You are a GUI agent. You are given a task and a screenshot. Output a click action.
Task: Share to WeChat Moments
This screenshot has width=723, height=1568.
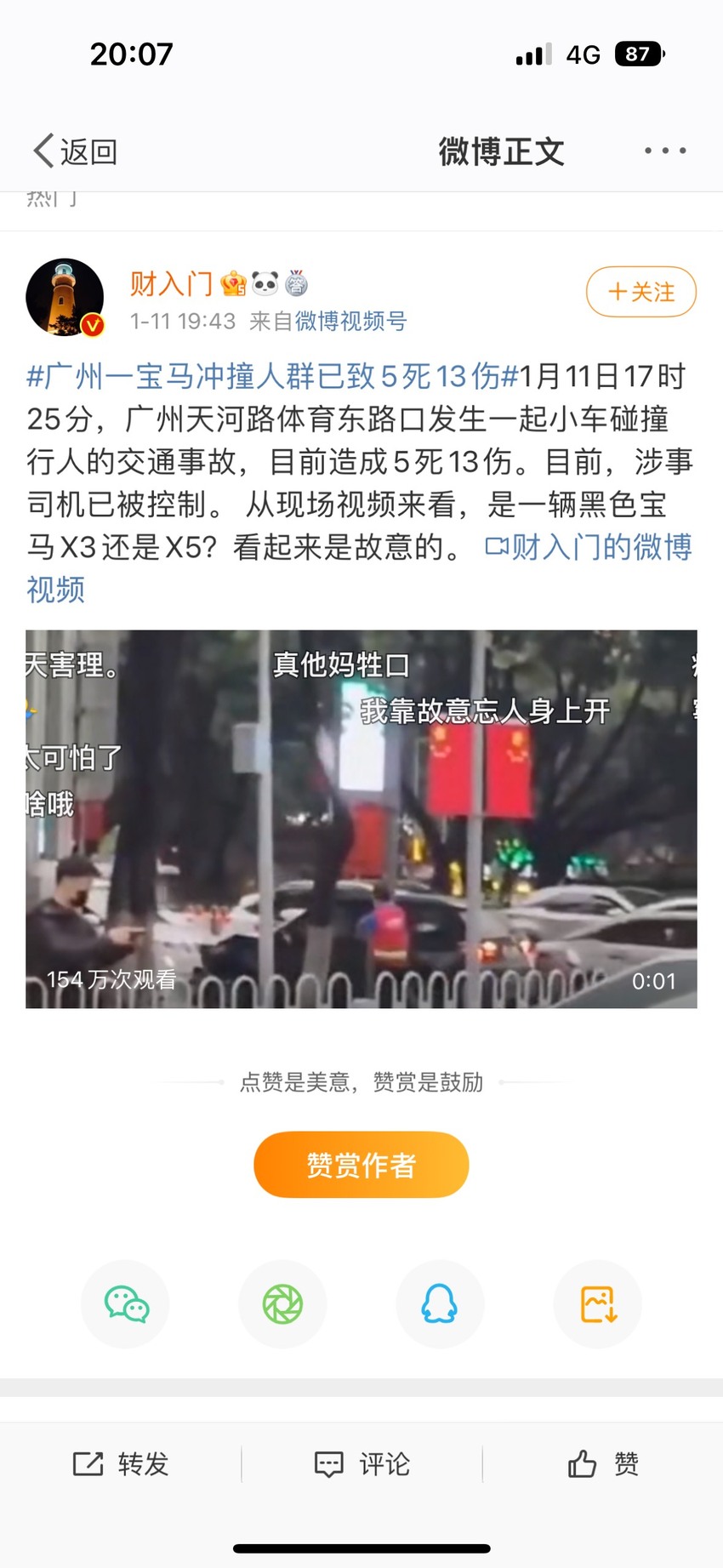(283, 1303)
